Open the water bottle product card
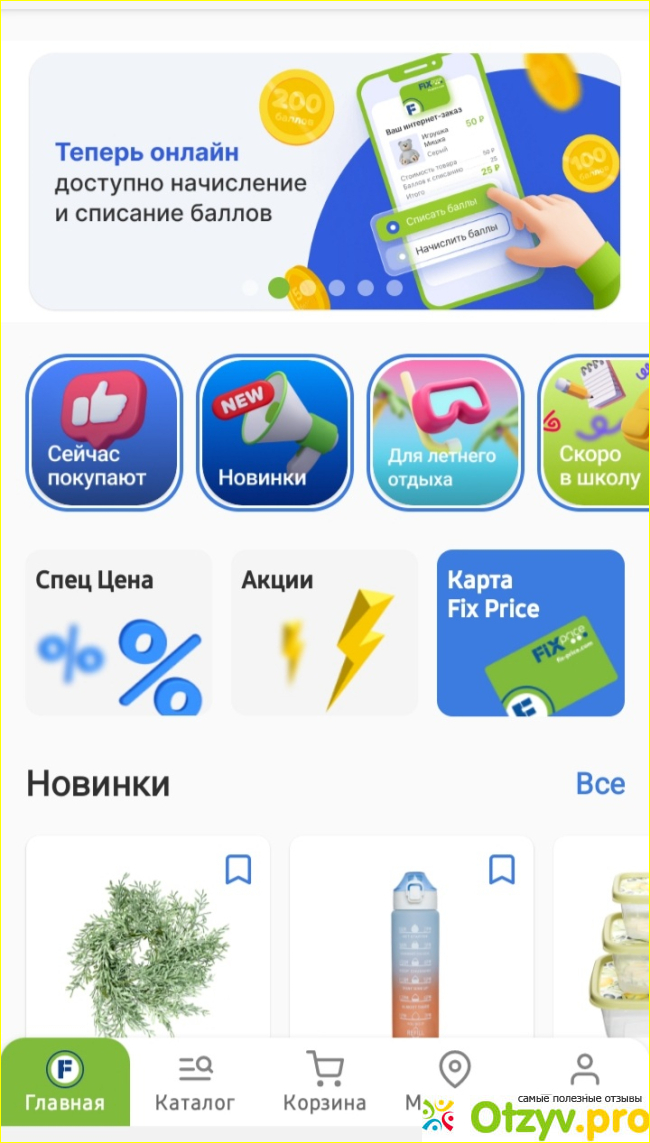Image resolution: width=650 pixels, height=1143 pixels. coord(411,950)
